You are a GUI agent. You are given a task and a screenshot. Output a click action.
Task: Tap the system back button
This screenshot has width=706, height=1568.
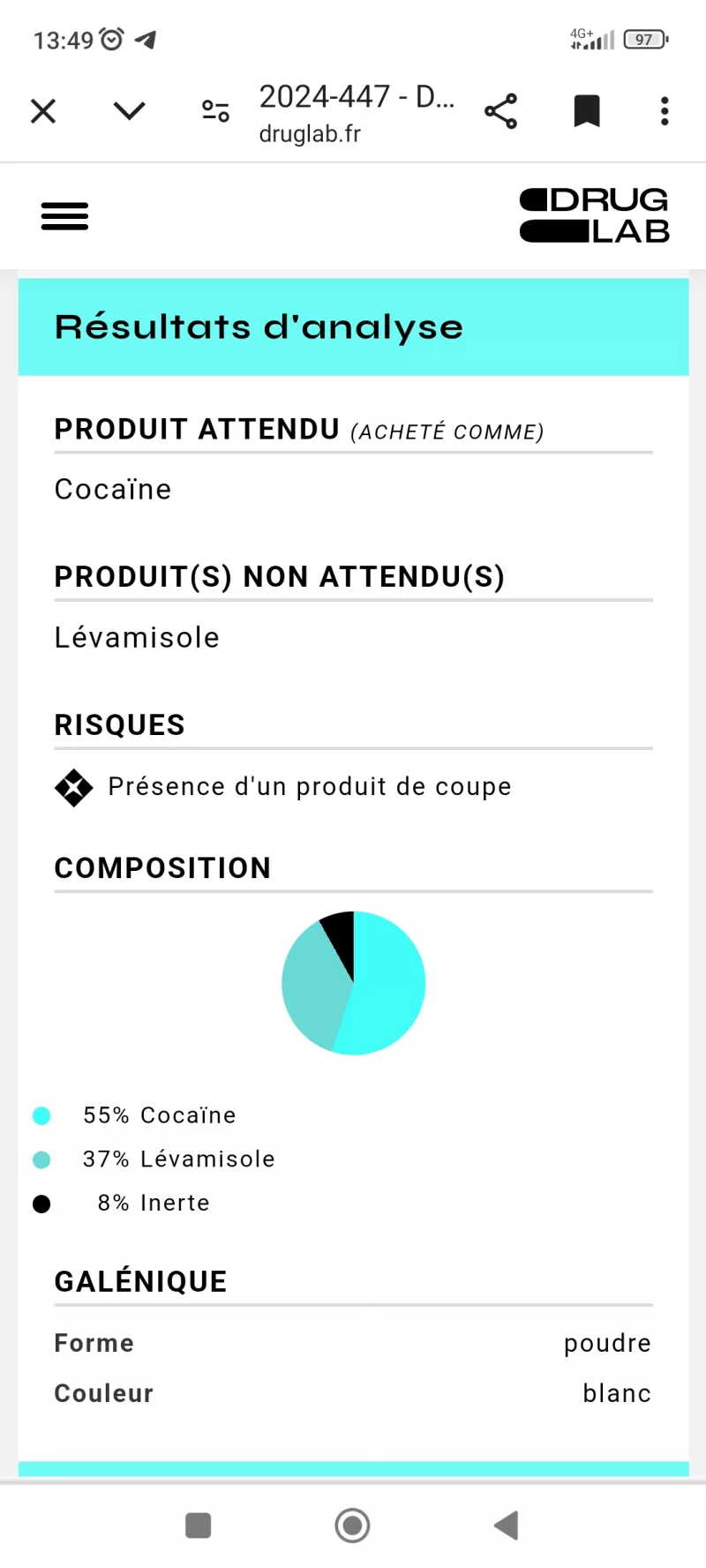coord(507,1525)
